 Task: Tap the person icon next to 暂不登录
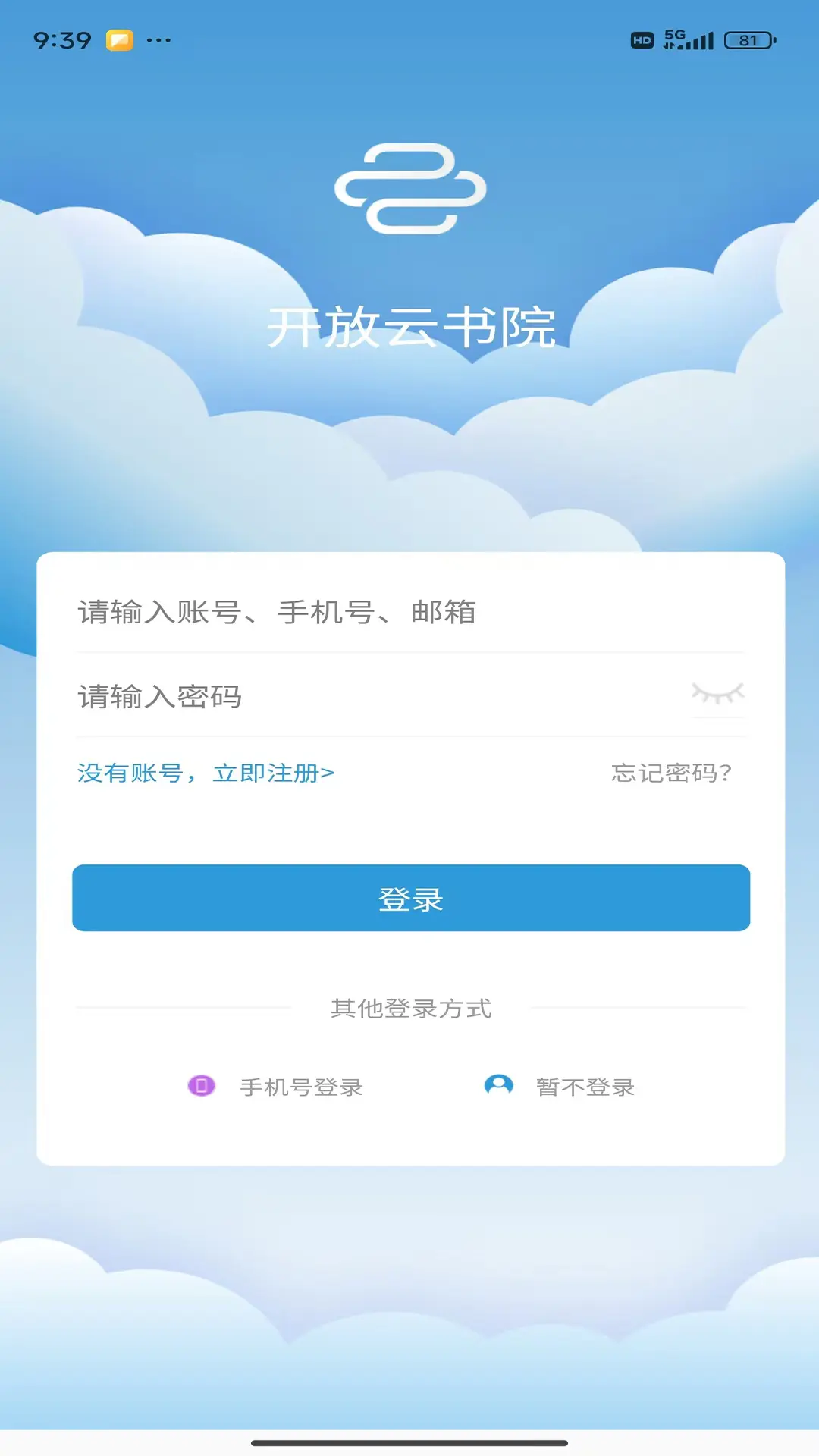coord(498,1087)
